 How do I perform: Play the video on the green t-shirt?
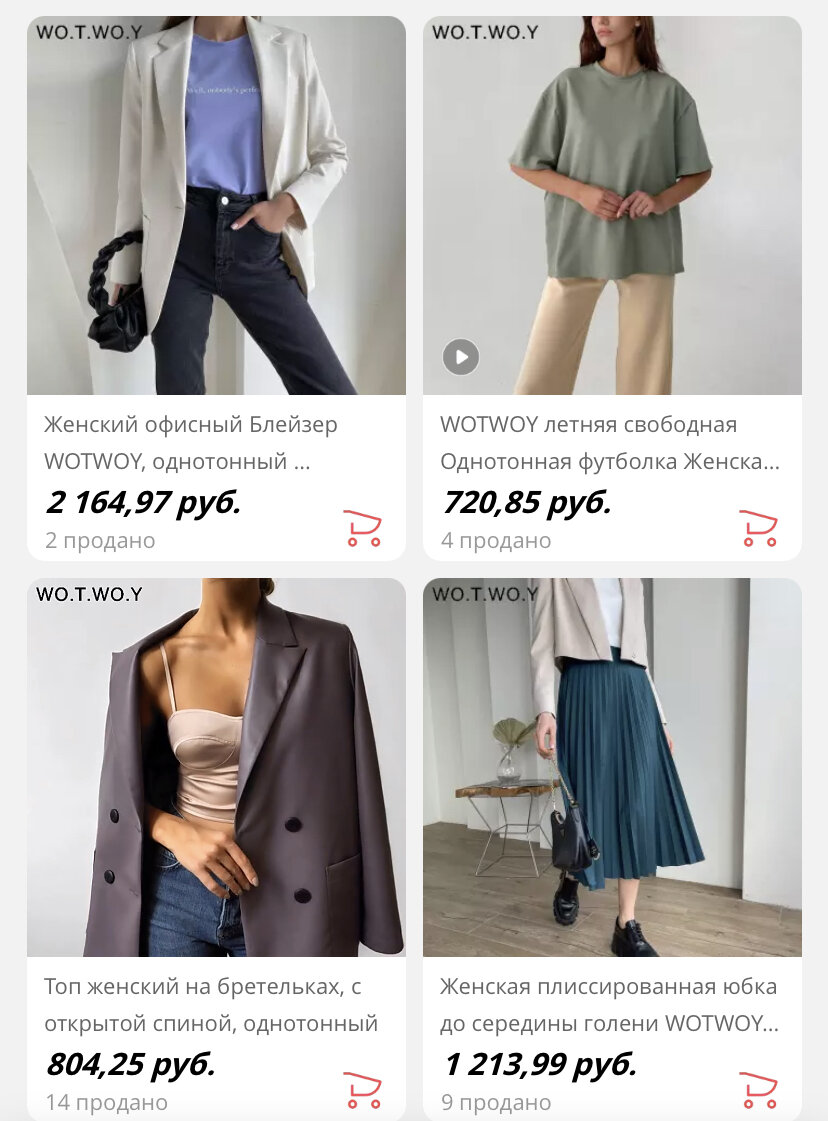click(461, 356)
